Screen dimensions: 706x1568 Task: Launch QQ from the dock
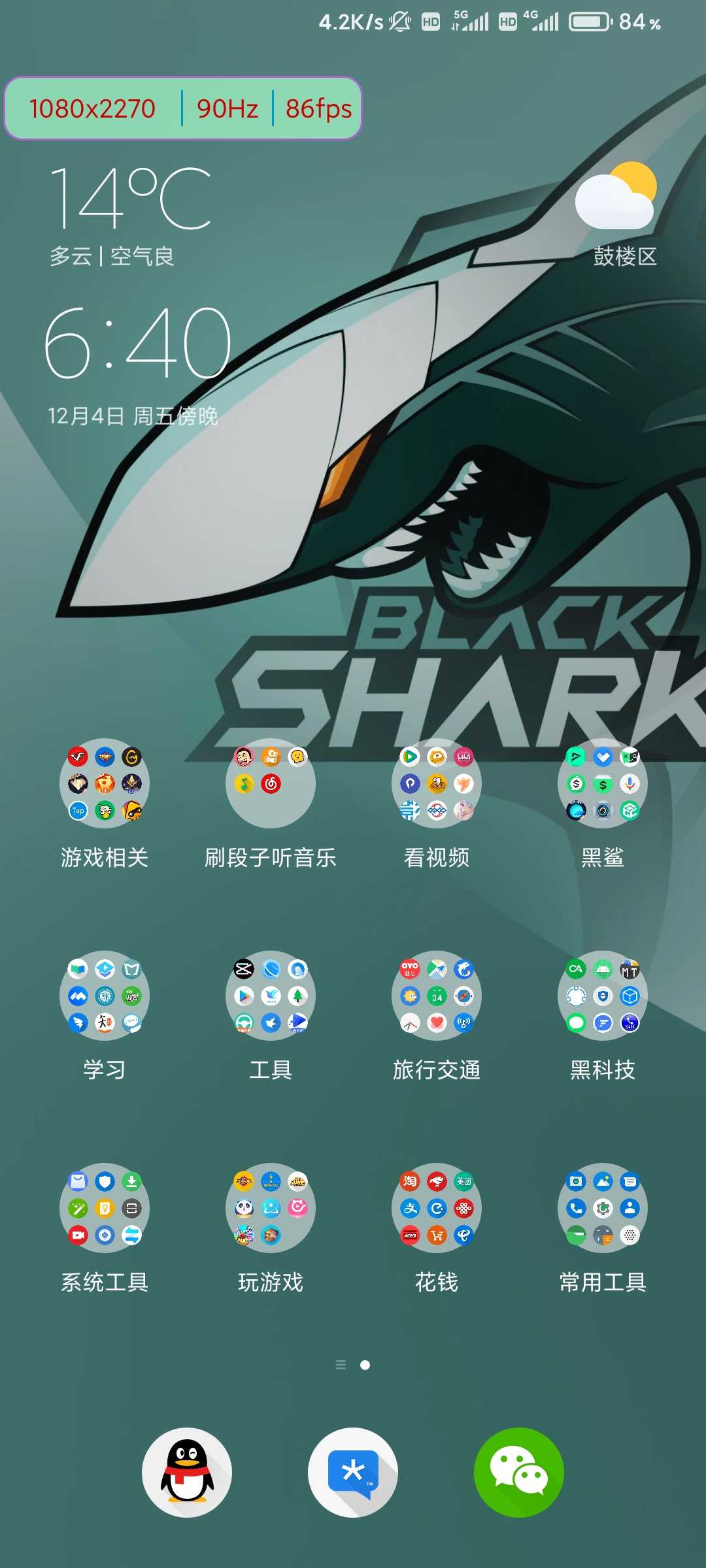point(187,1473)
